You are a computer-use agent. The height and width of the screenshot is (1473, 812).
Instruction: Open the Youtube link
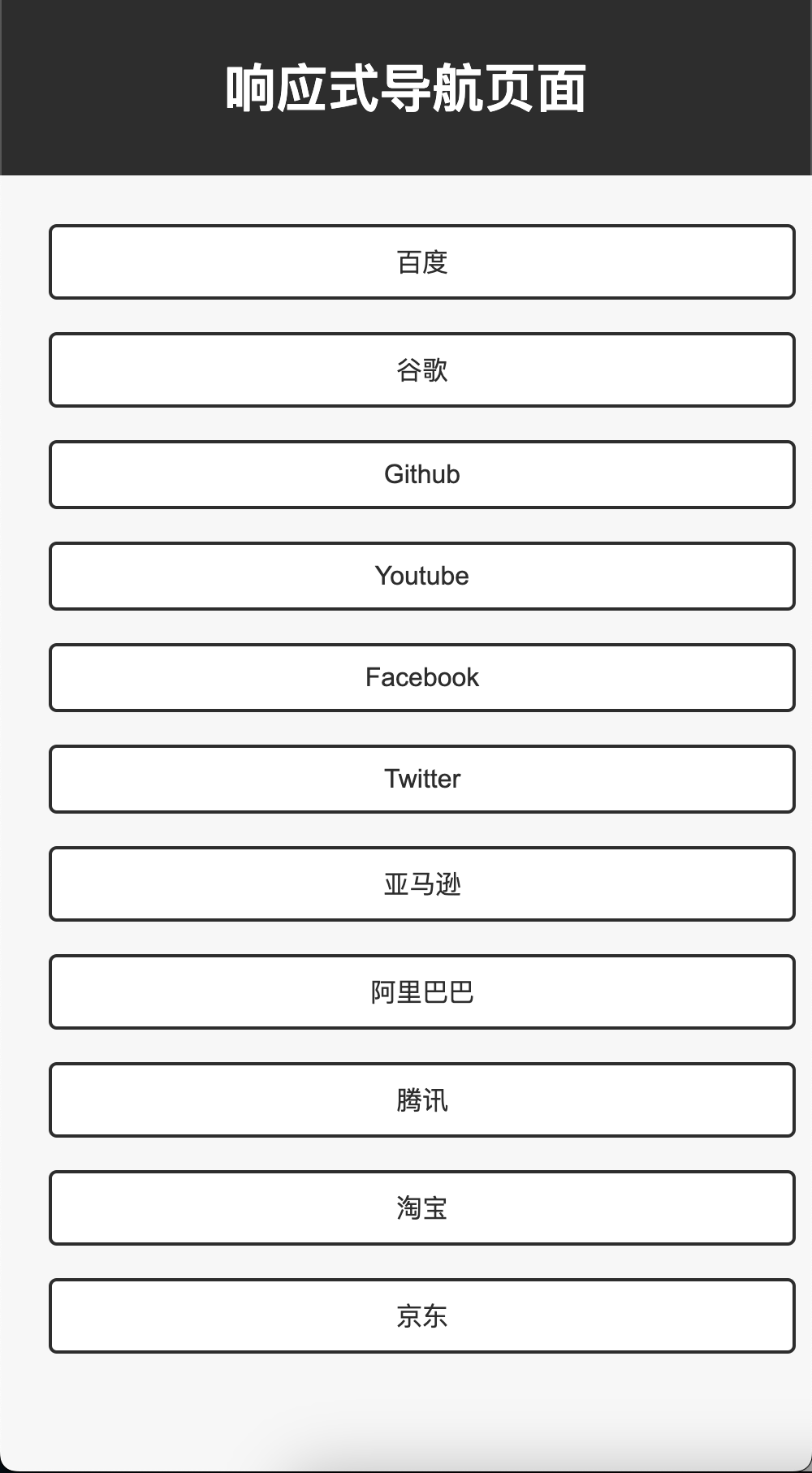tap(421, 577)
